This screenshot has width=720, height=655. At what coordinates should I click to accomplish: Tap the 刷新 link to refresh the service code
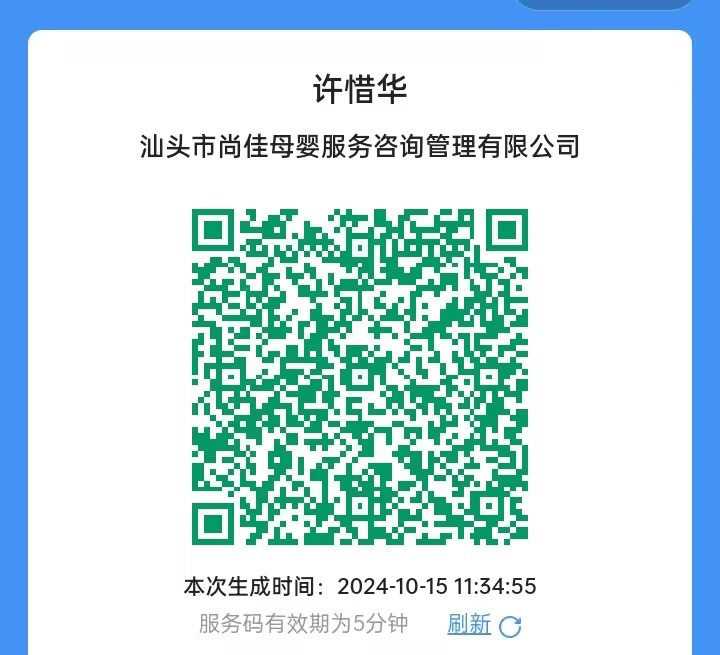[470, 625]
